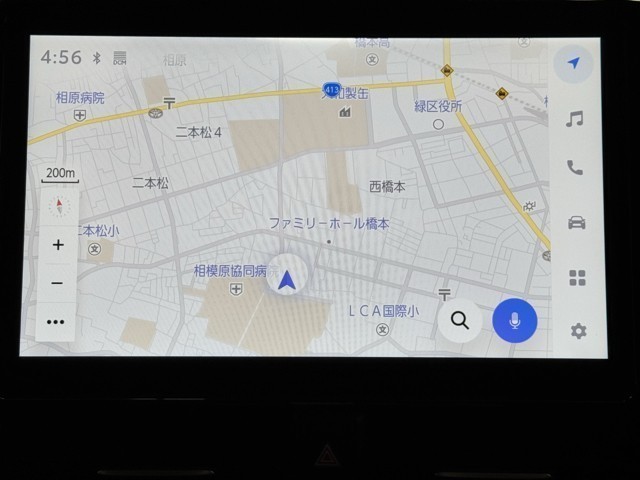Open the map's more options menu
This screenshot has height=480, width=640.
(56, 322)
